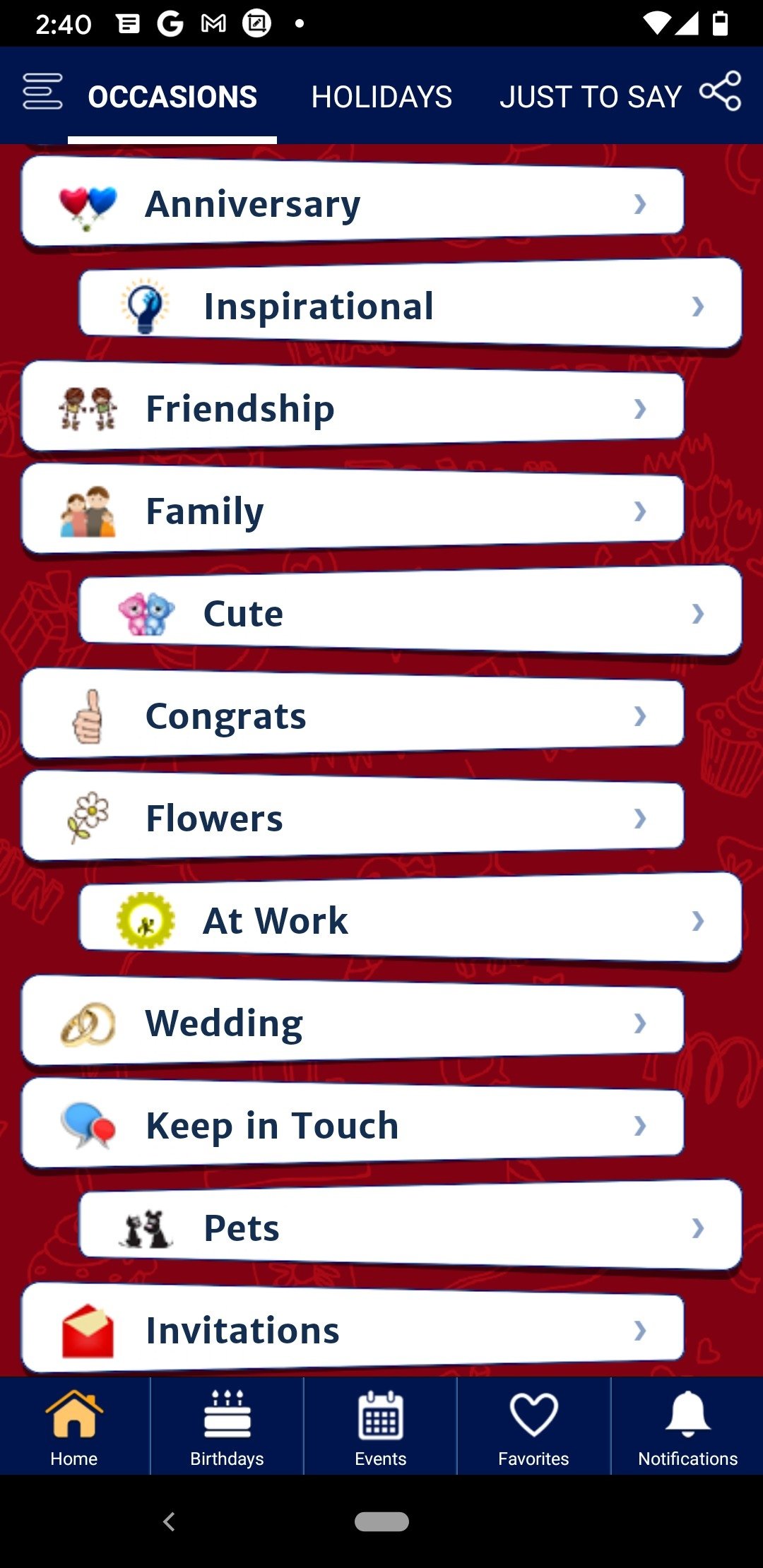
Task: Open Congrats category
Action: (353, 715)
